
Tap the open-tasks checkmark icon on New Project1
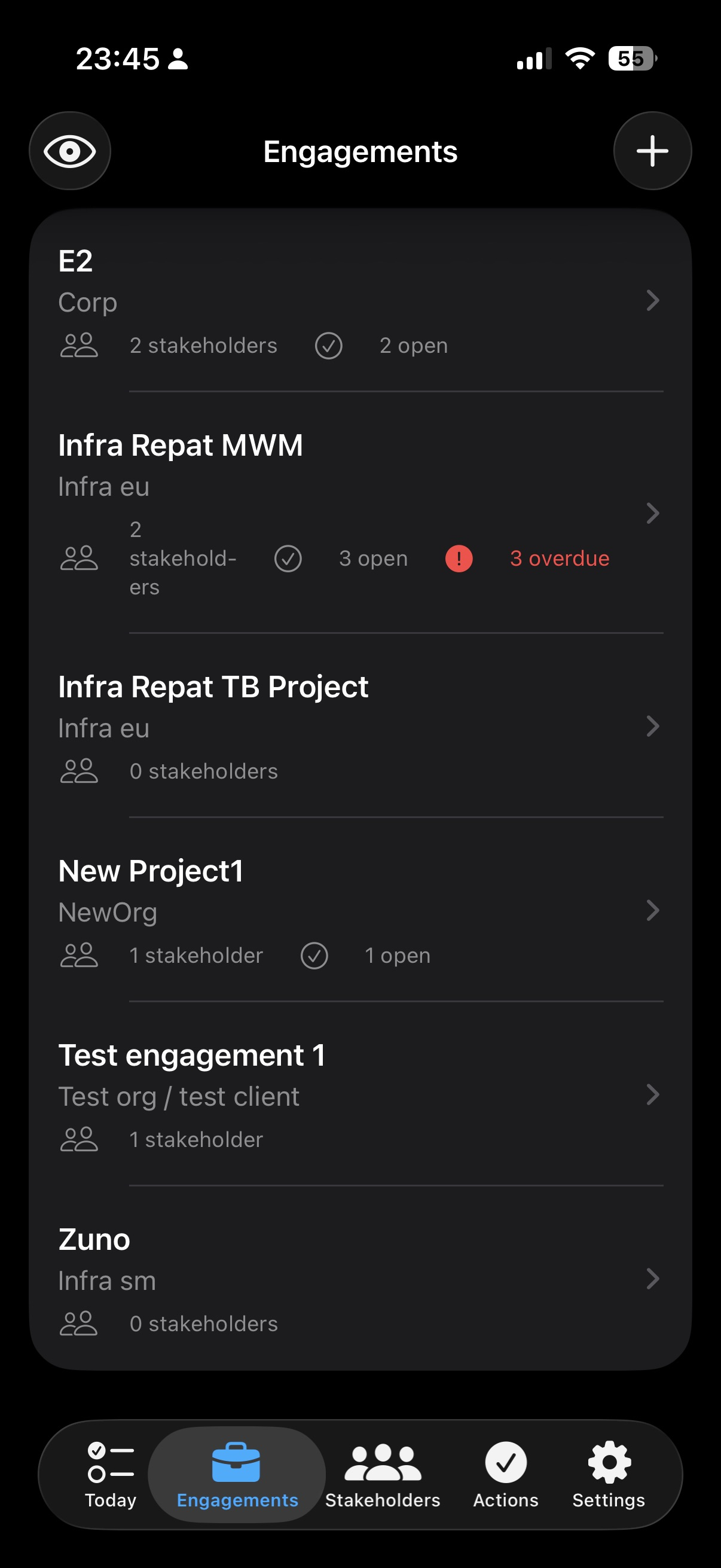click(x=314, y=955)
